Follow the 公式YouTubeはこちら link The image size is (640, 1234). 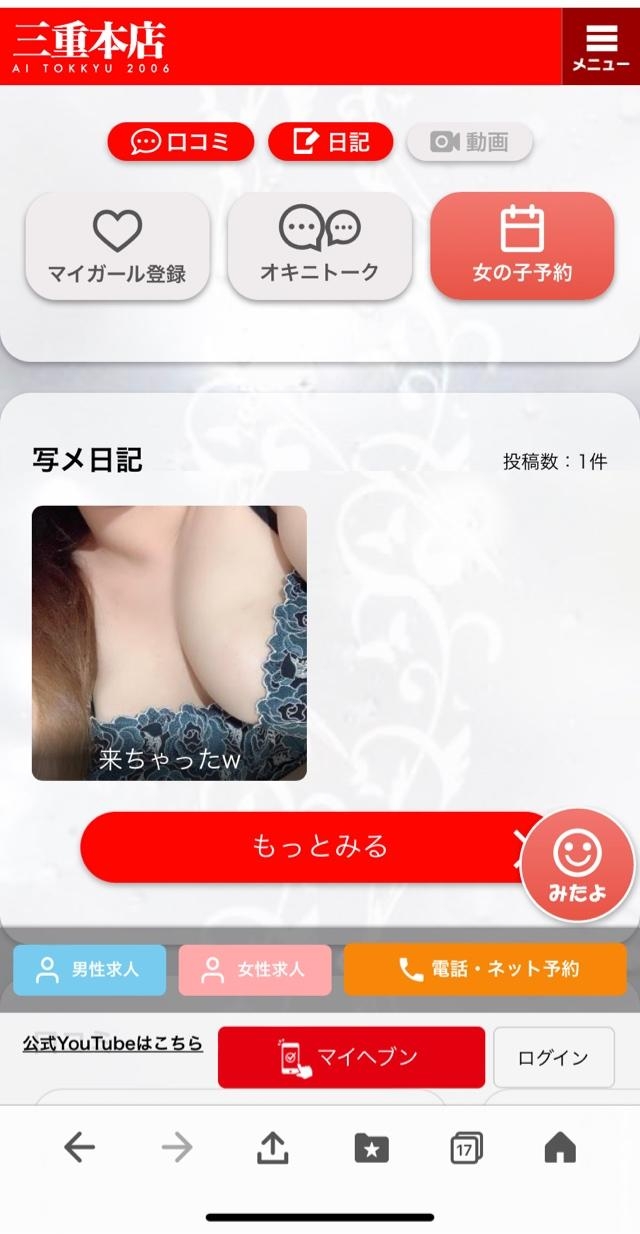[113, 1044]
